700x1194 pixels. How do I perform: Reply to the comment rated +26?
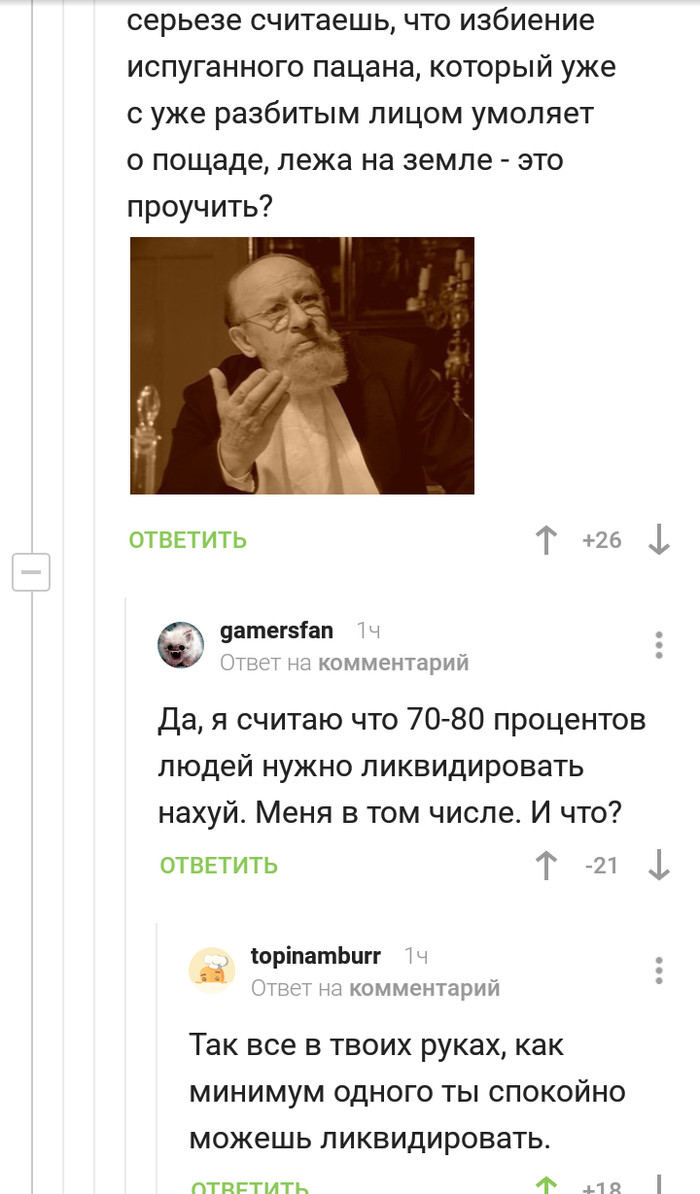(187, 540)
